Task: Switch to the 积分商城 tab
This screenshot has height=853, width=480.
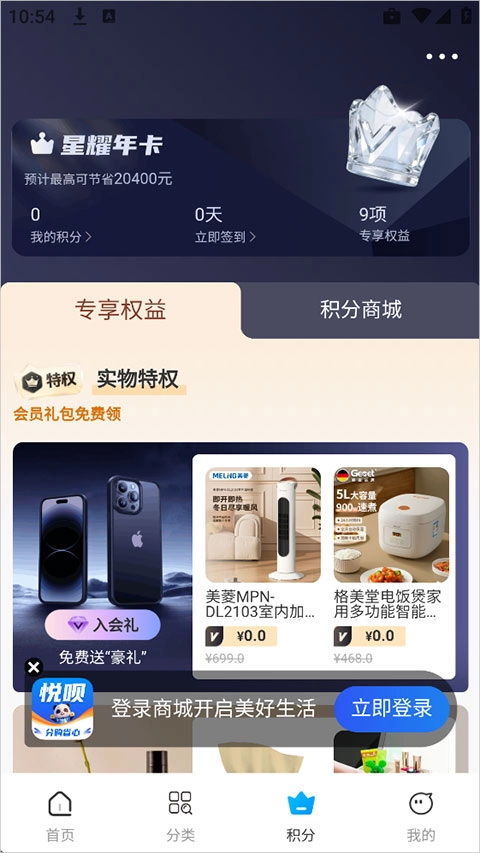Action: [360, 310]
